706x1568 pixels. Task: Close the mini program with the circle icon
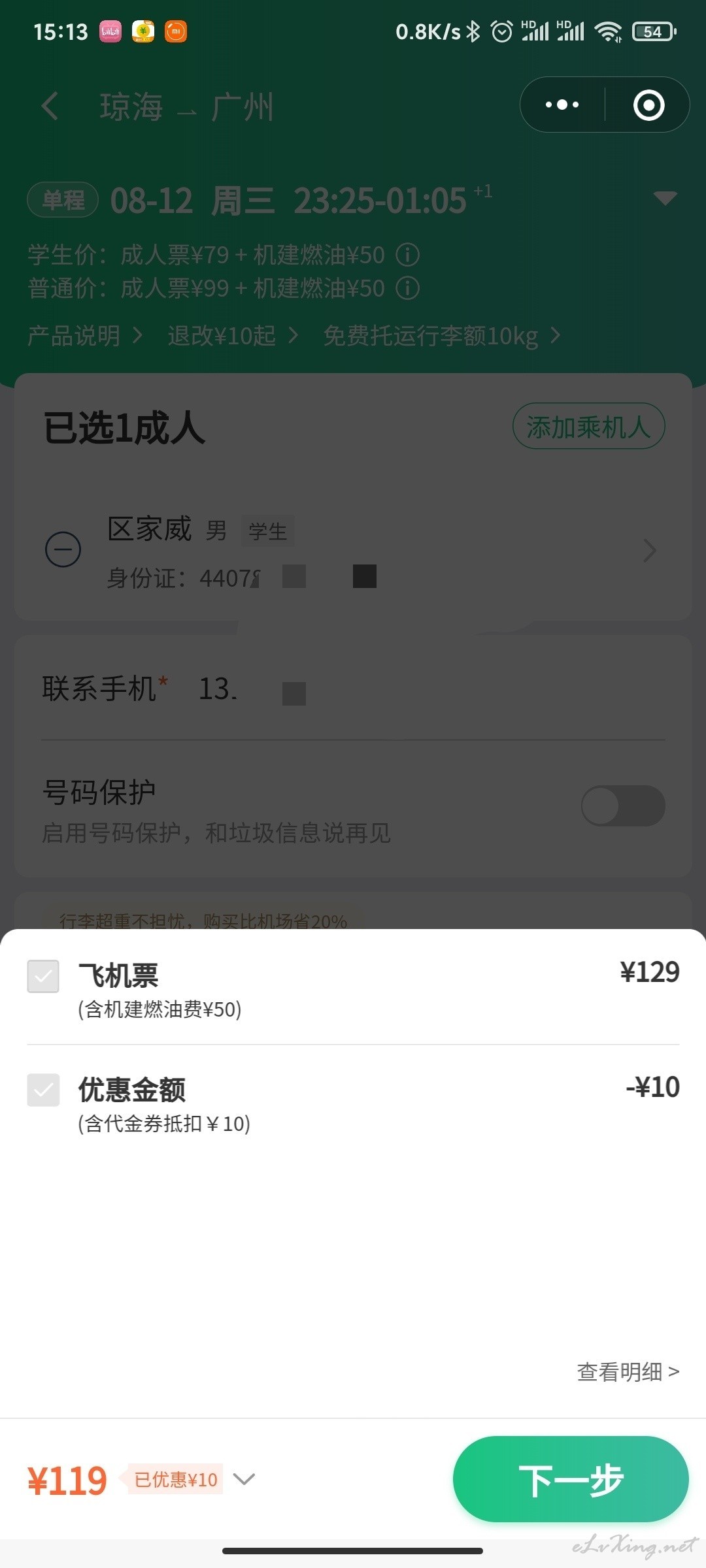648,105
